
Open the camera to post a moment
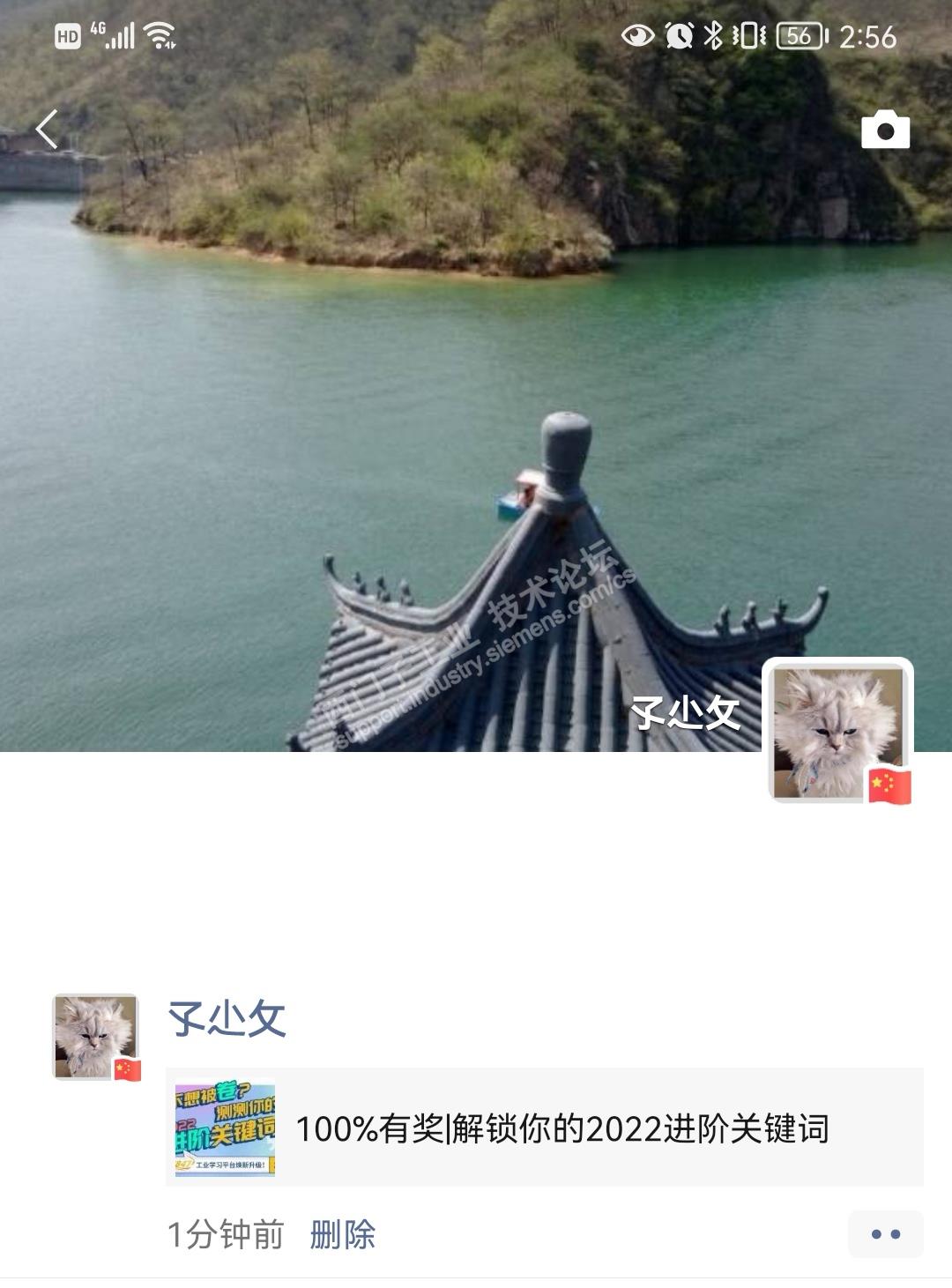click(885, 130)
